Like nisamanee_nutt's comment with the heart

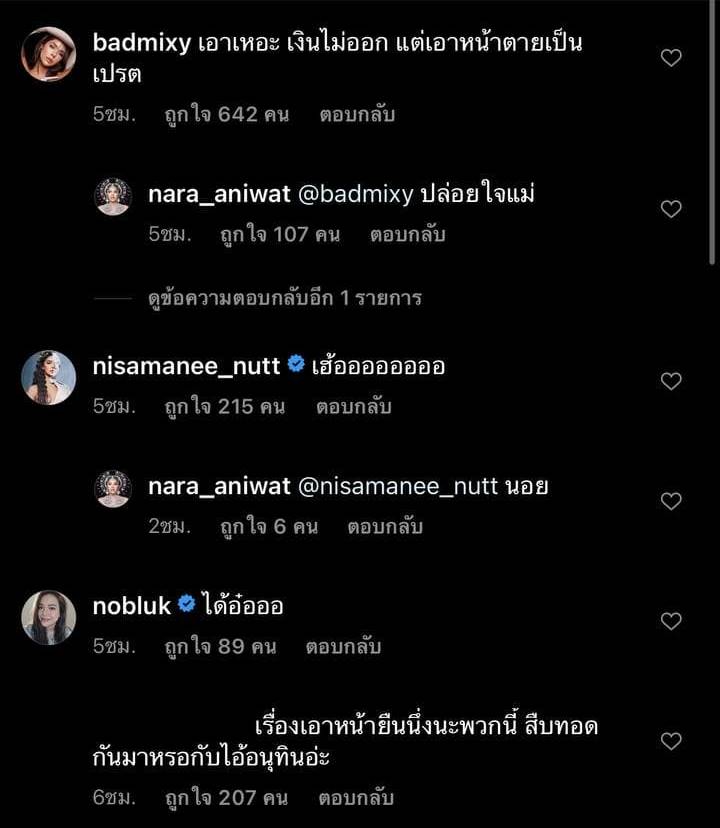[x=672, y=380]
